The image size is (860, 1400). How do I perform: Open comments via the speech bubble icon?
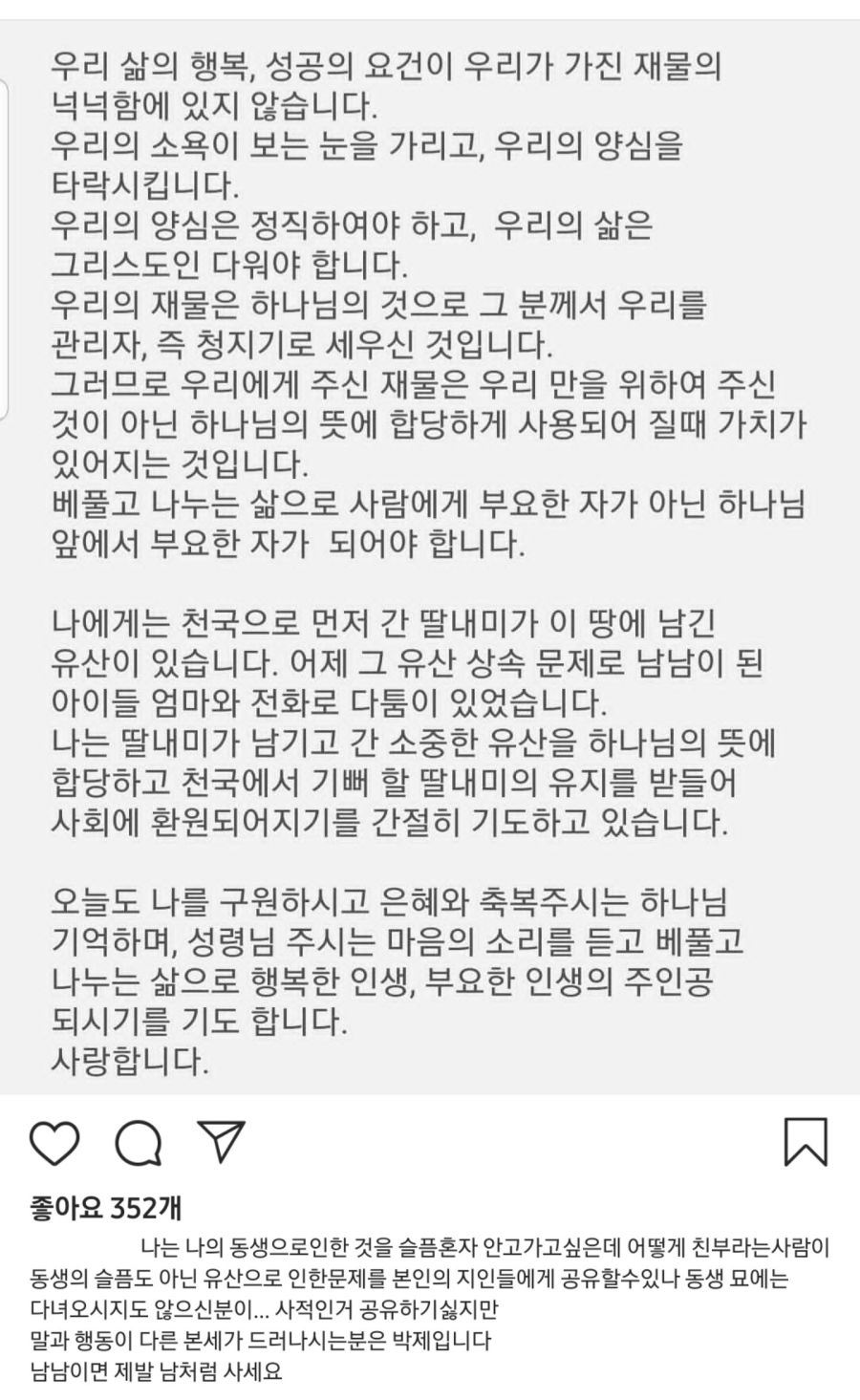(x=139, y=1141)
